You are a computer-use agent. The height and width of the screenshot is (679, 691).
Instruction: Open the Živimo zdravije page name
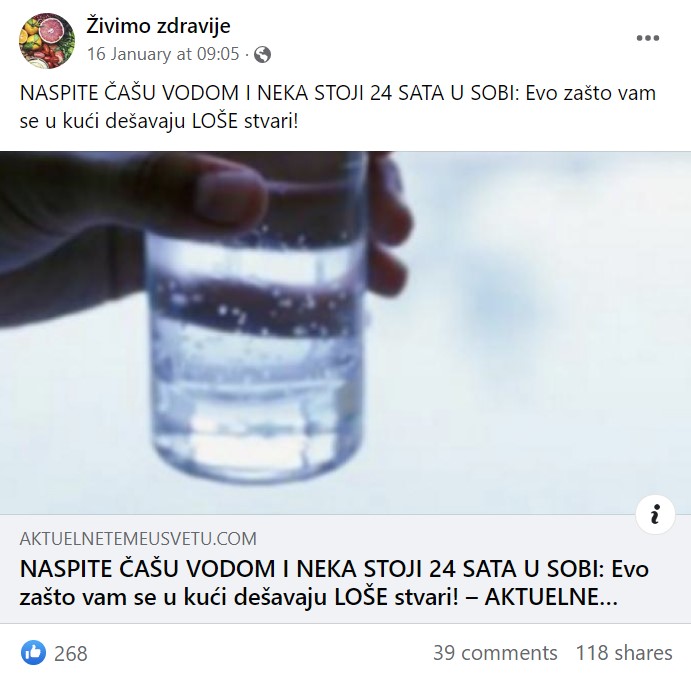click(158, 26)
